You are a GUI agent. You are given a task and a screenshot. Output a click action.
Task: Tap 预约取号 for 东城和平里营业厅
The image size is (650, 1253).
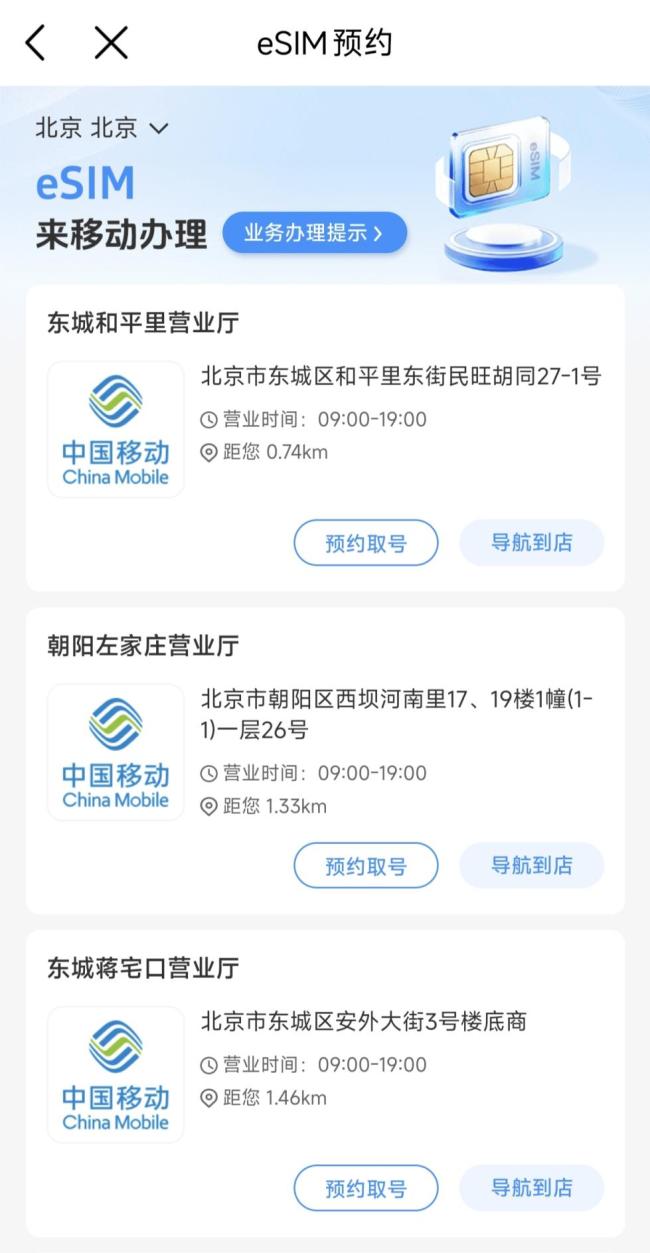pos(366,543)
